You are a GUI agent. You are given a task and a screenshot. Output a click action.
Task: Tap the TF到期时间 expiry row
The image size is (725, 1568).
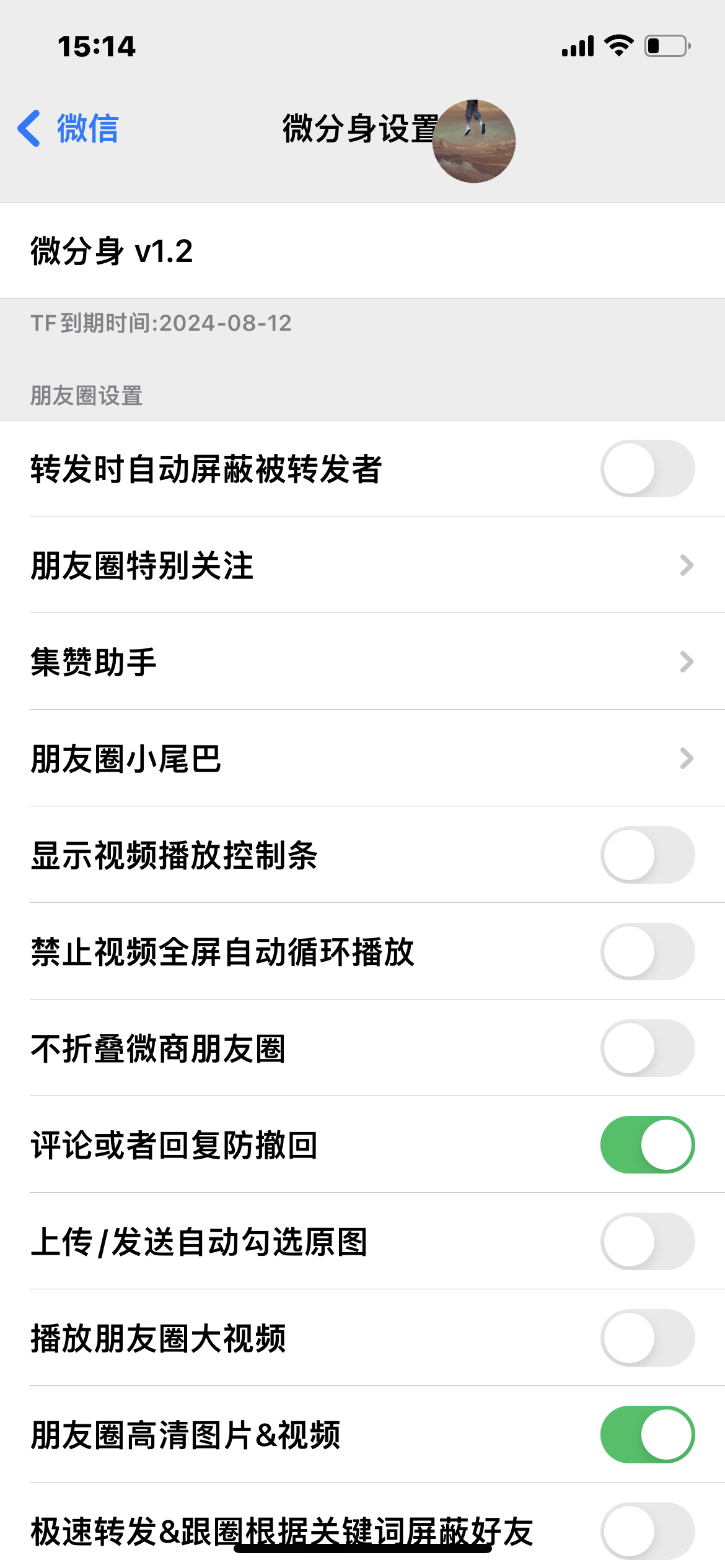click(362, 323)
